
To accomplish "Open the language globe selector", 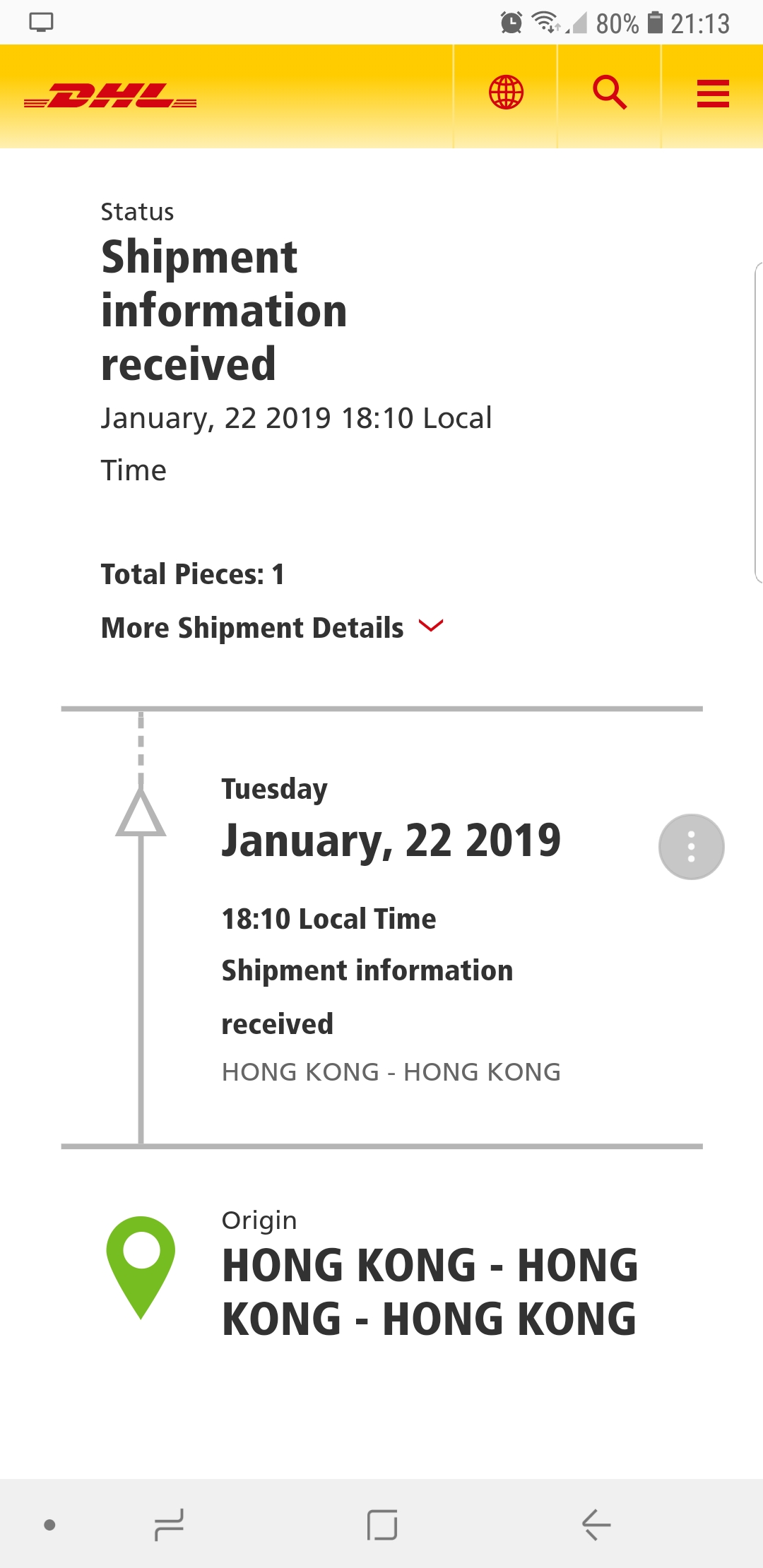I will pyautogui.click(x=504, y=92).
